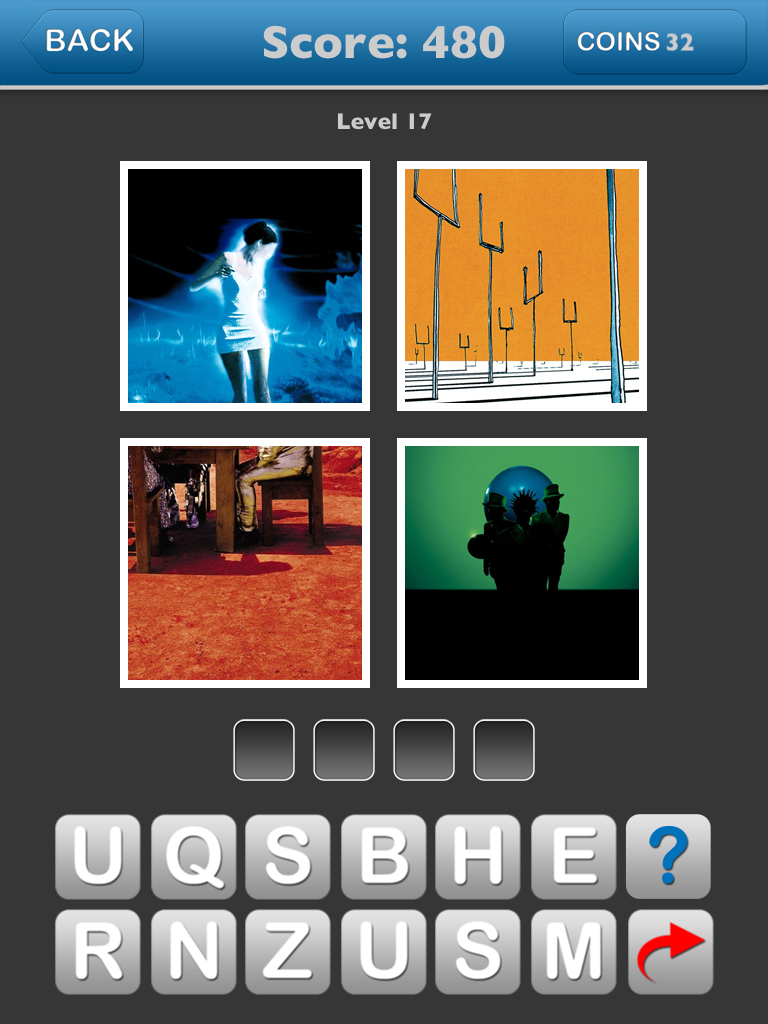Select the letter R tile
The image size is (768, 1024).
pyautogui.click(x=97, y=952)
